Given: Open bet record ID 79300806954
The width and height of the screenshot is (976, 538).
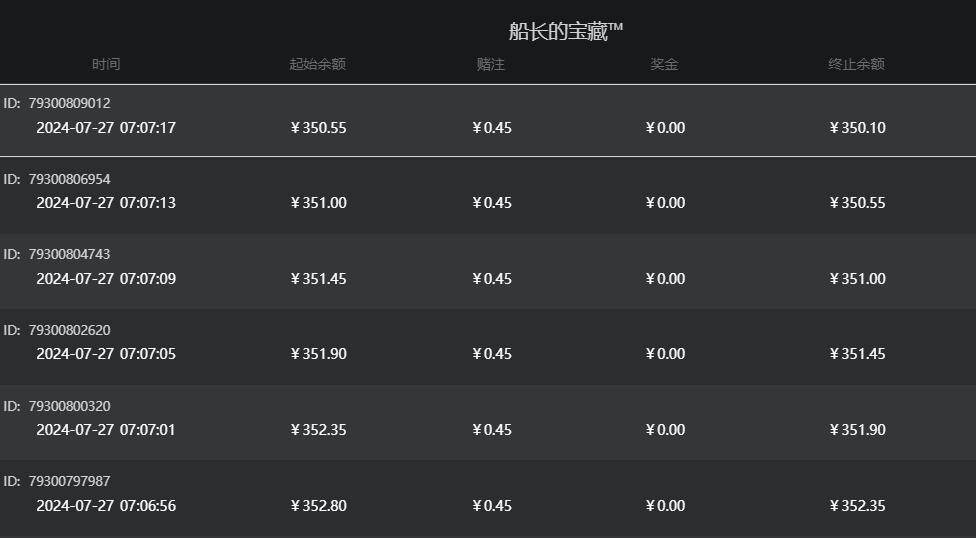Looking at the screenshot, I should click(x=488, y=195).
